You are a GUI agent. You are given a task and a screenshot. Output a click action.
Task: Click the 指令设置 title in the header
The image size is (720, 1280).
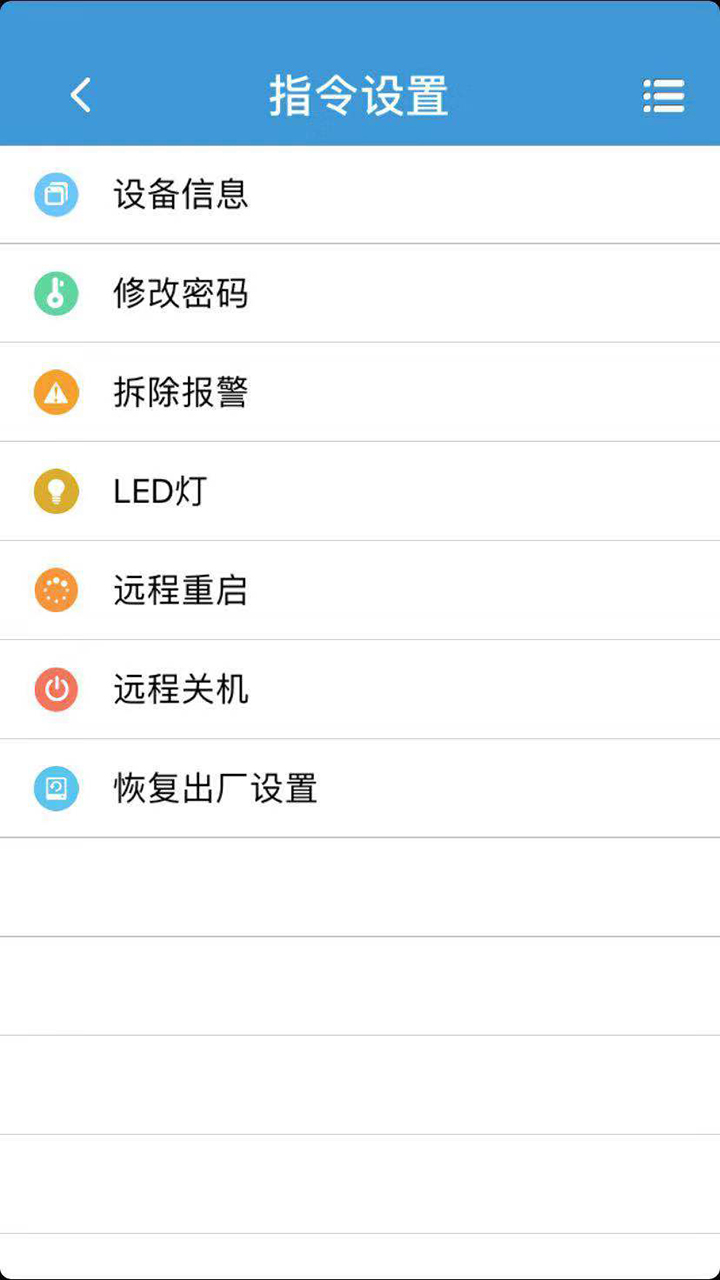(x=356, y=95)
